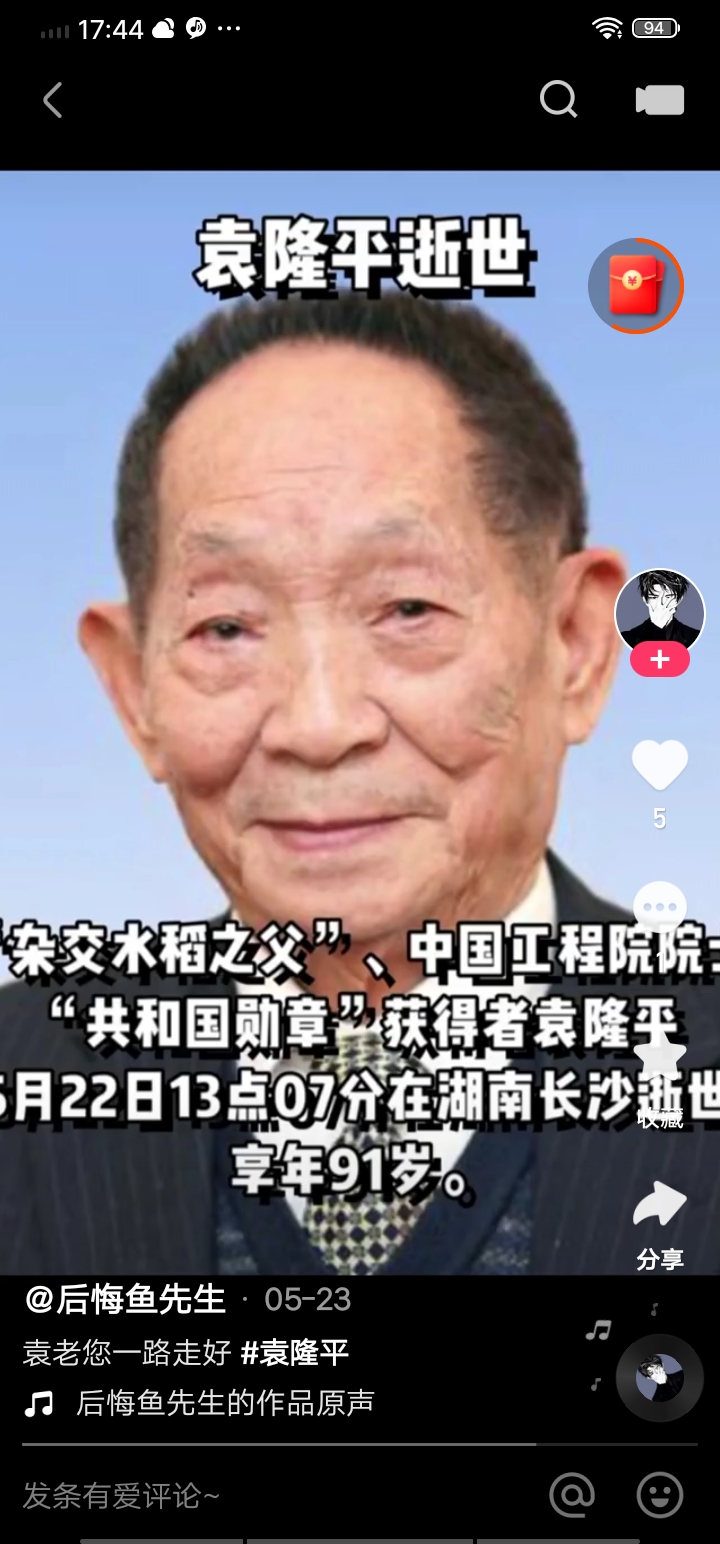Tap the camera icon in the top bar
The height and width of the screenshot is (1544, 720).
[660, 100]
